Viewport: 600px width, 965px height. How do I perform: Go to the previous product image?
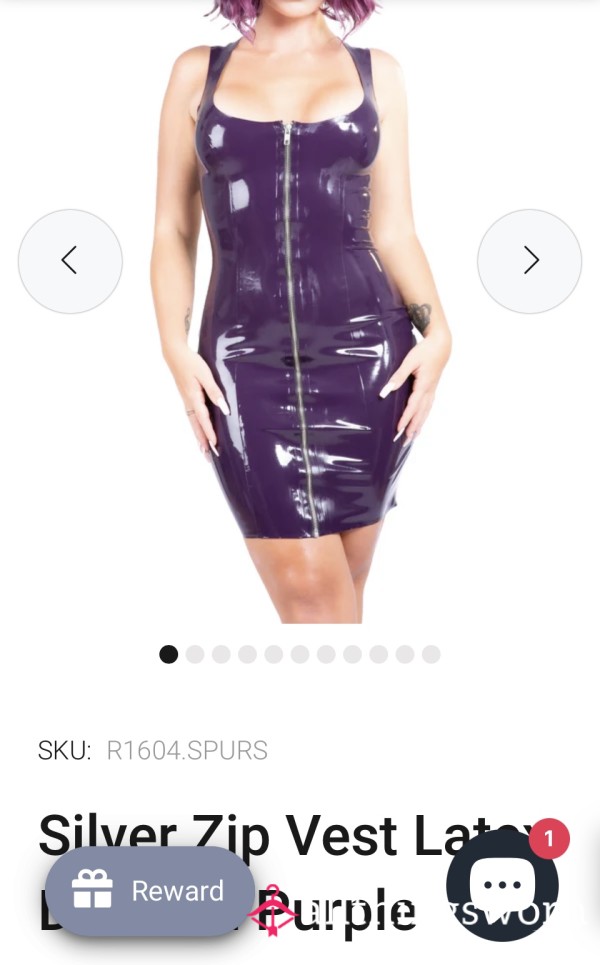[70, 261]
